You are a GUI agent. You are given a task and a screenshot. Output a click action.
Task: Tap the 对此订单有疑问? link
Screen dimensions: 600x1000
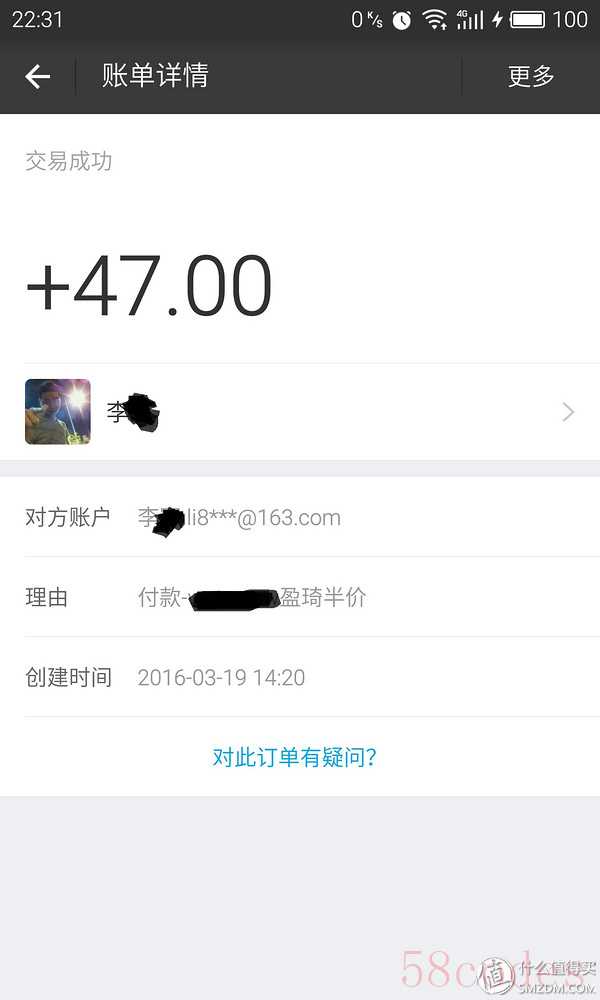coord(294,757)
